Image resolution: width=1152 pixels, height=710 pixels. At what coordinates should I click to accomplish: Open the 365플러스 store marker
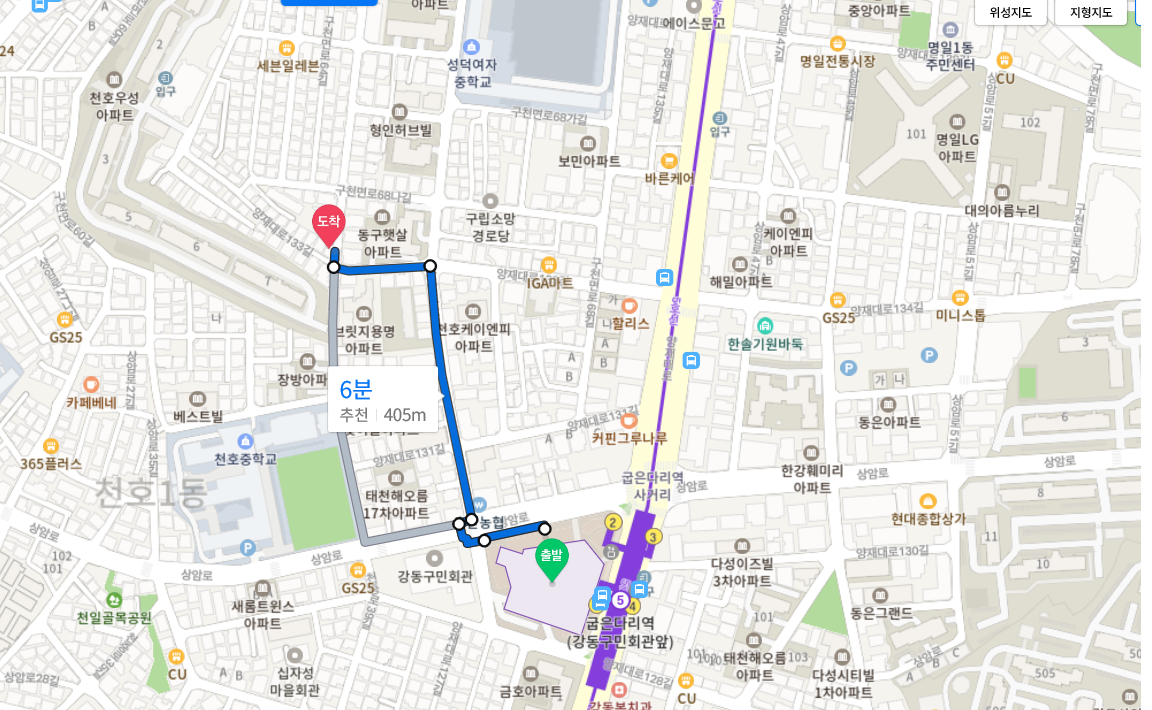50,444
